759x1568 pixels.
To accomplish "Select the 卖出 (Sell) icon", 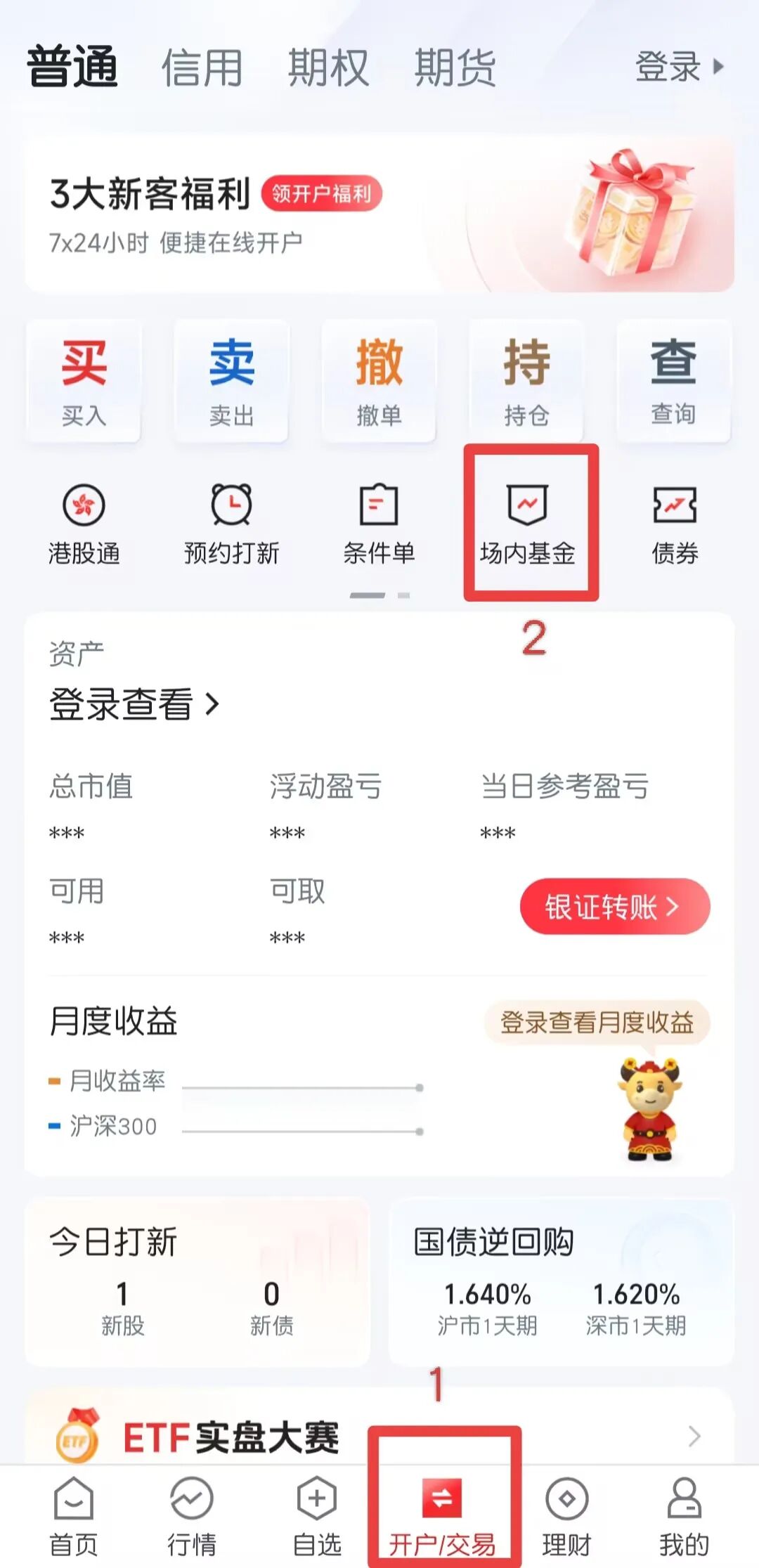I will tap(231, 380).
